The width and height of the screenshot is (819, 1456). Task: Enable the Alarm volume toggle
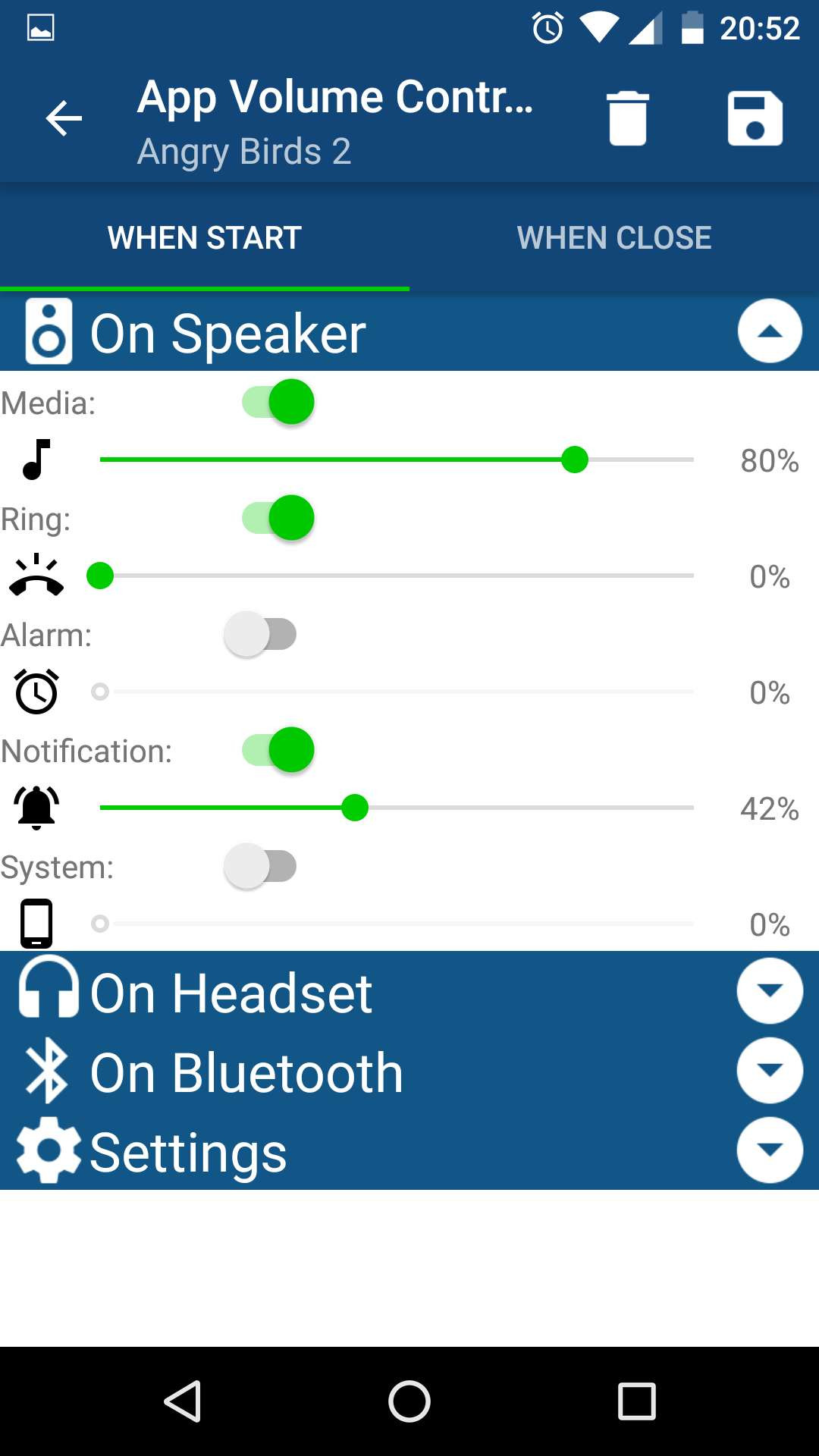click(259, 634)
